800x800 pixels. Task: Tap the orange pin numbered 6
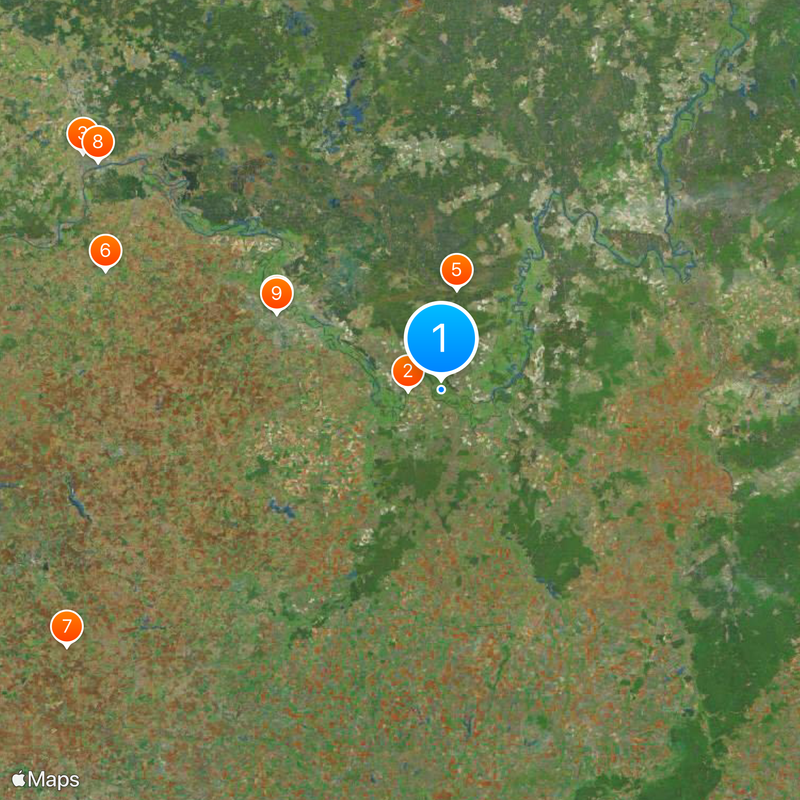pyautogui.click(x=105, y=250)
